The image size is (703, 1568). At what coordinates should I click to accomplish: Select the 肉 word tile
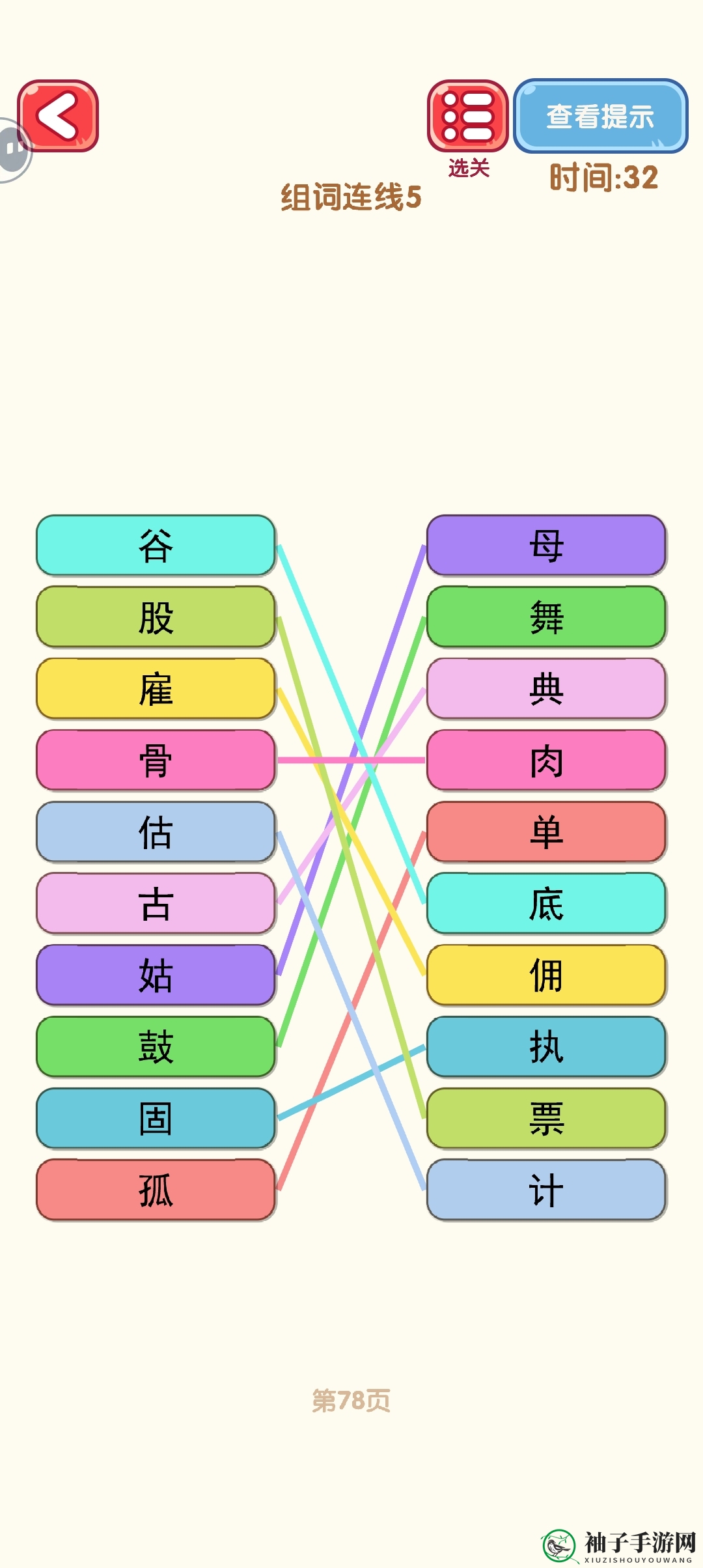[x=546, y=761]
